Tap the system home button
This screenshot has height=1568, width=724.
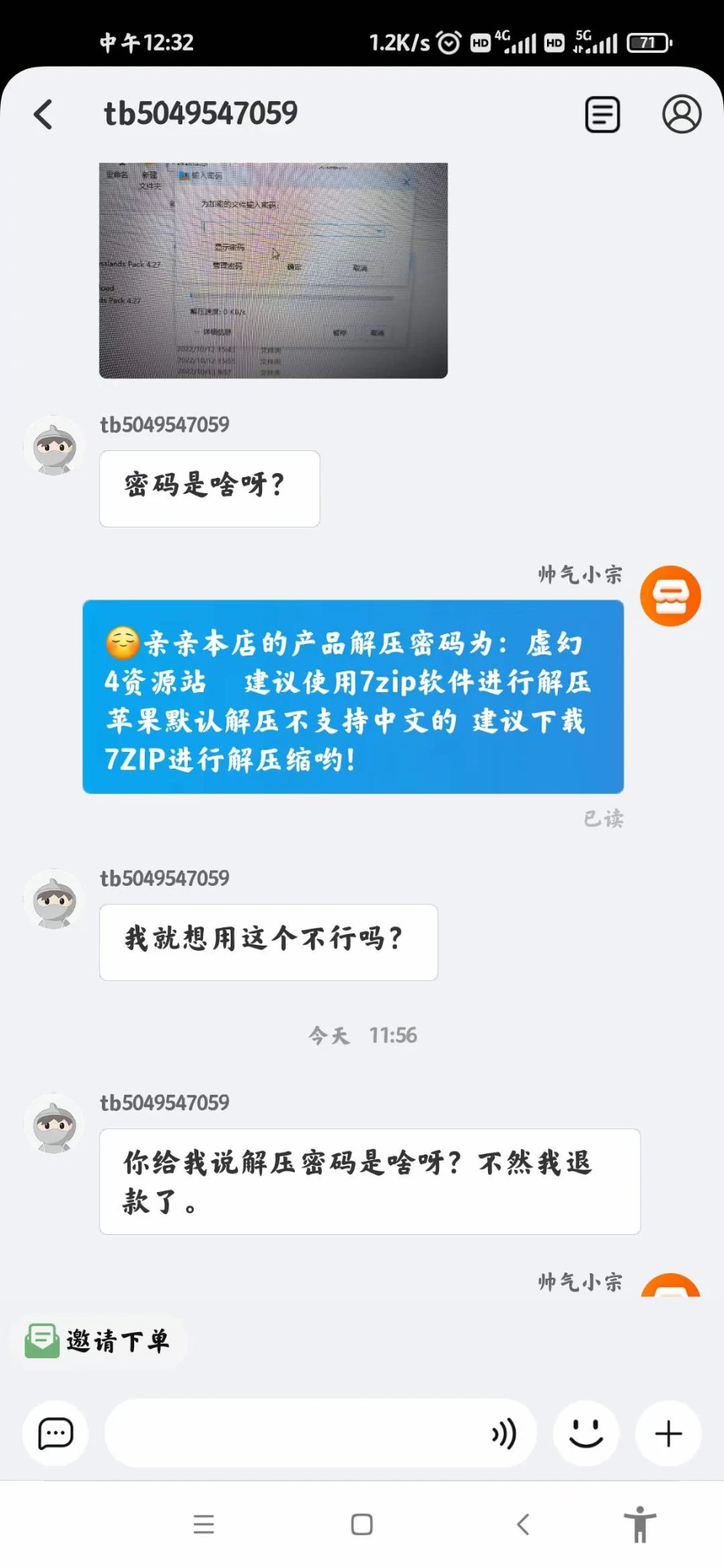[362, 1524]
